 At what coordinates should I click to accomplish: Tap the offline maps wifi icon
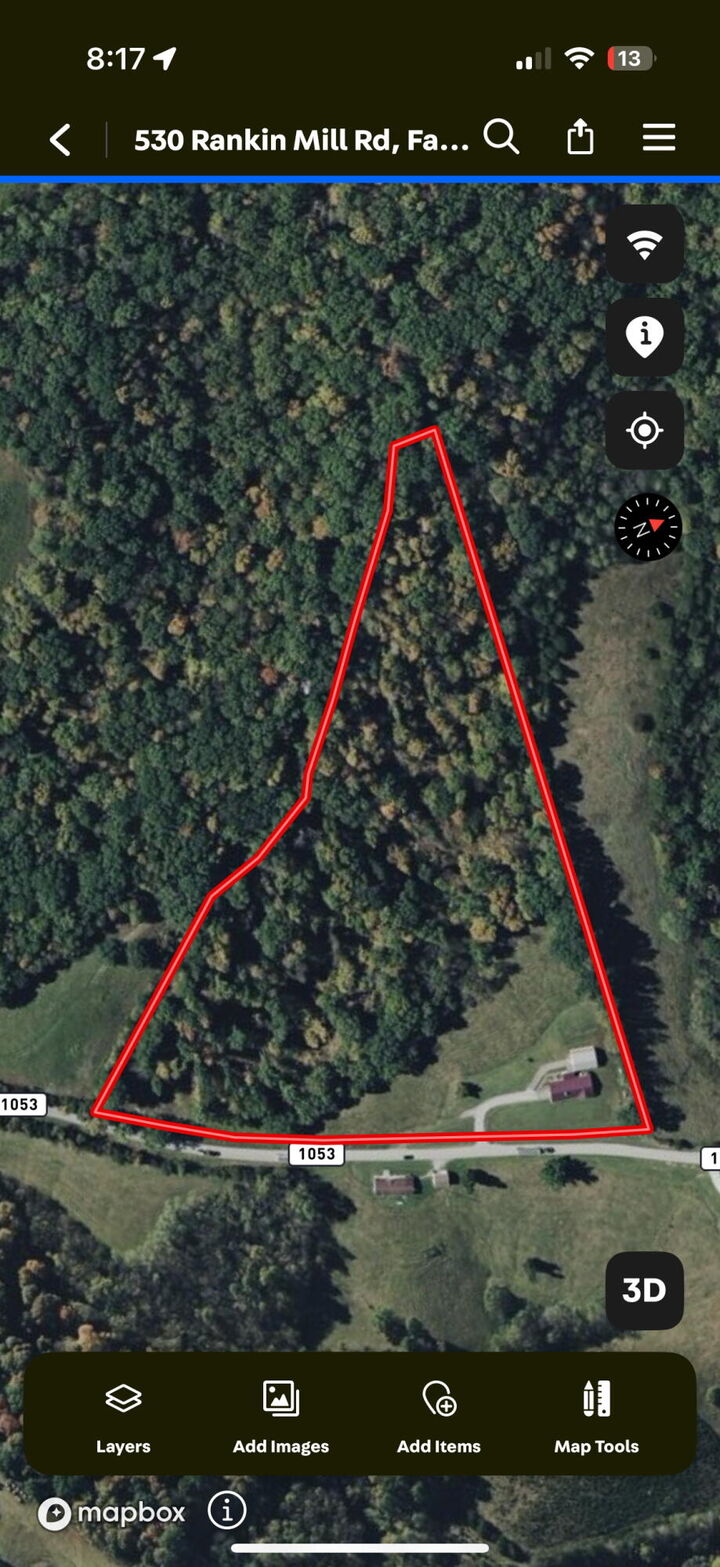coord(645,244)
